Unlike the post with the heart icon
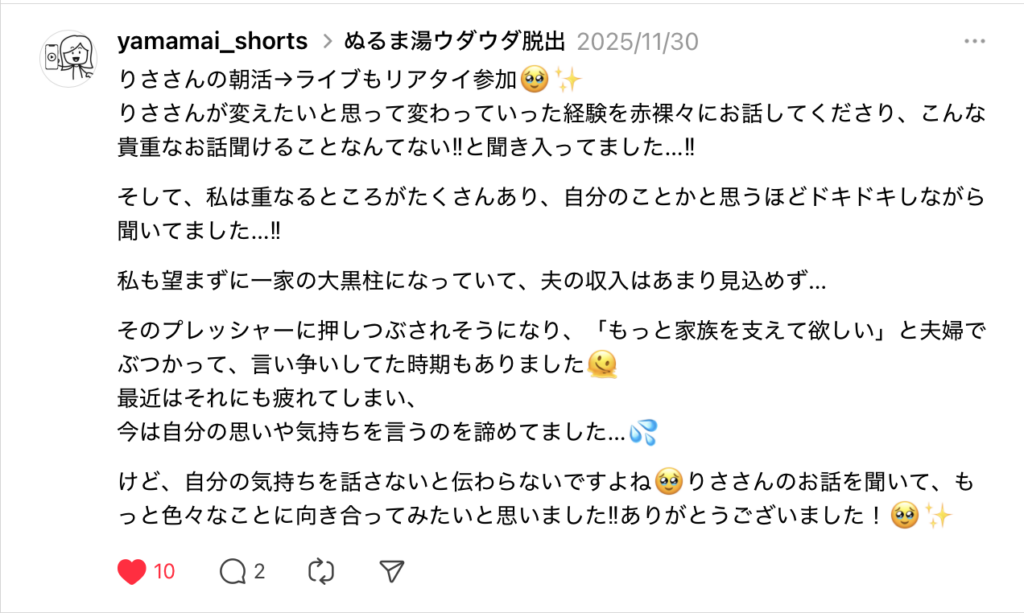Screen dimensions: 1024x613 tap(132, 571)
